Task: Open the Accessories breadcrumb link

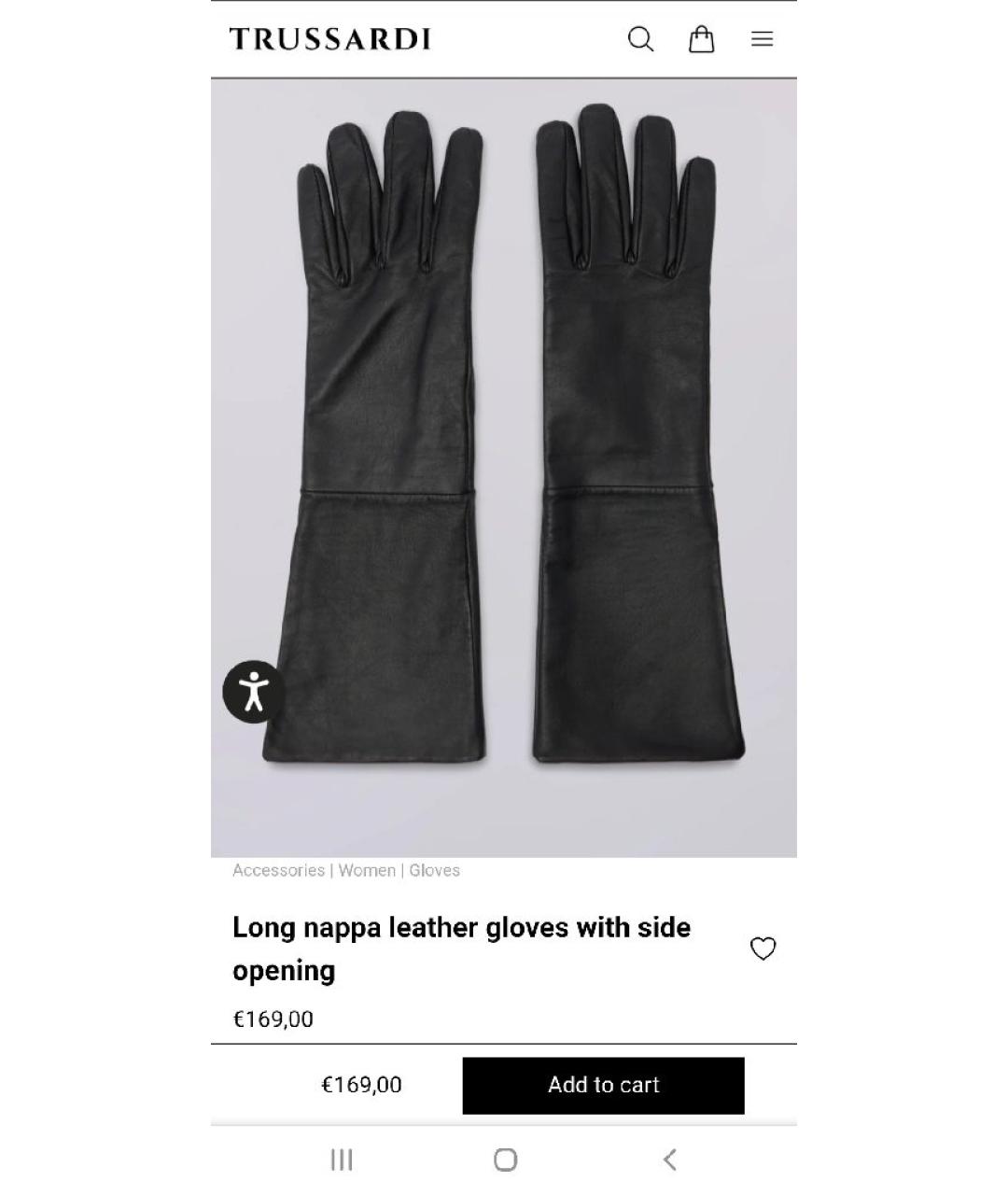Action: [278, 870]
